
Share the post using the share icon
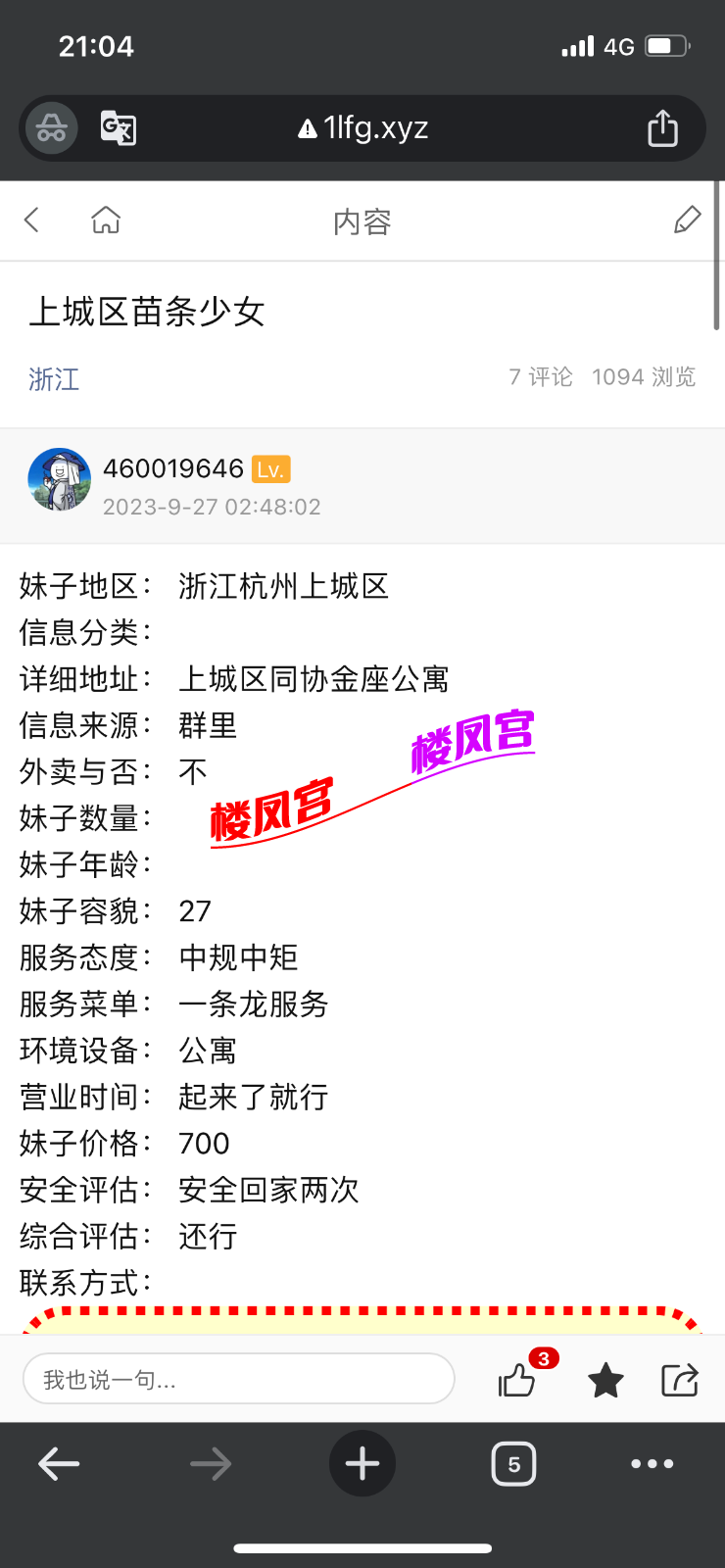681,1379
